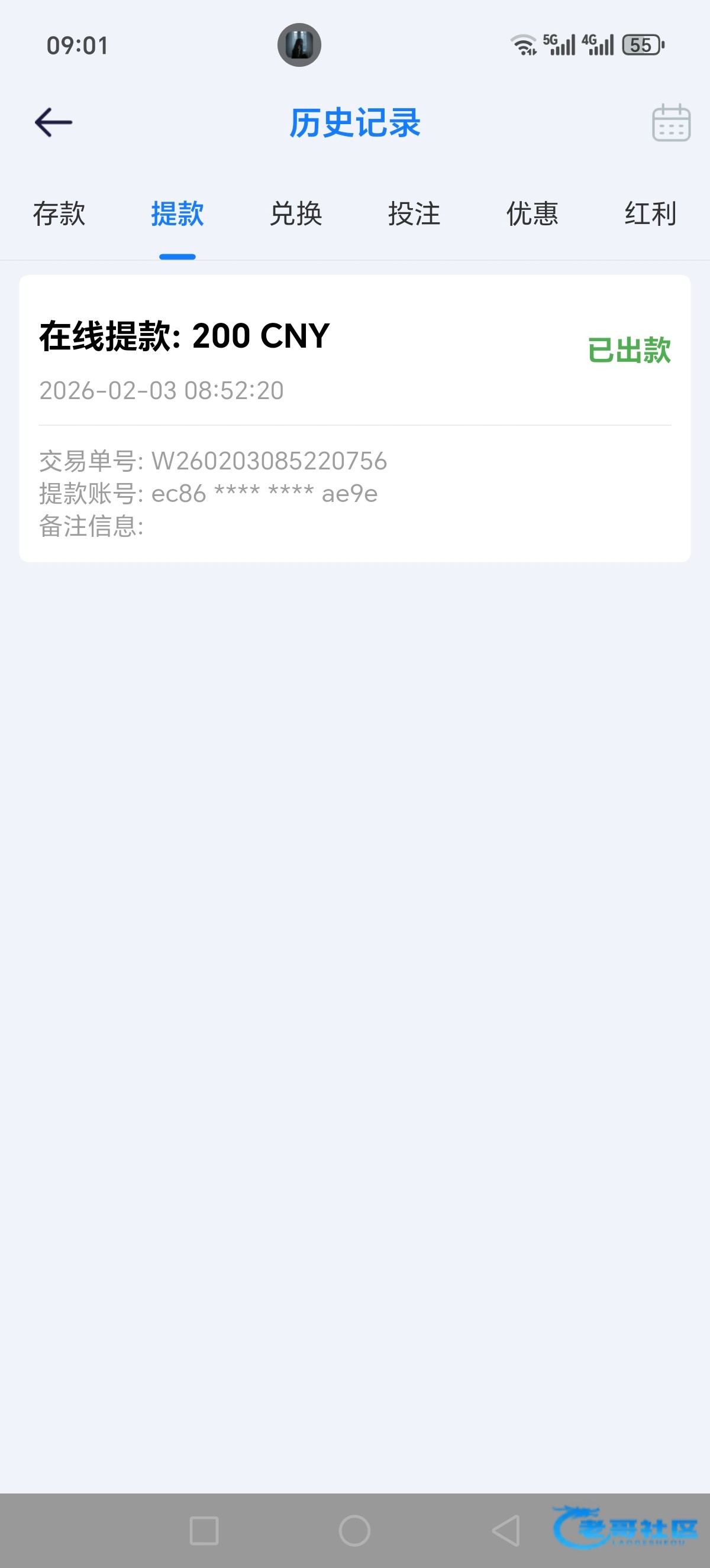Tap the system home button

[354, 1530]
